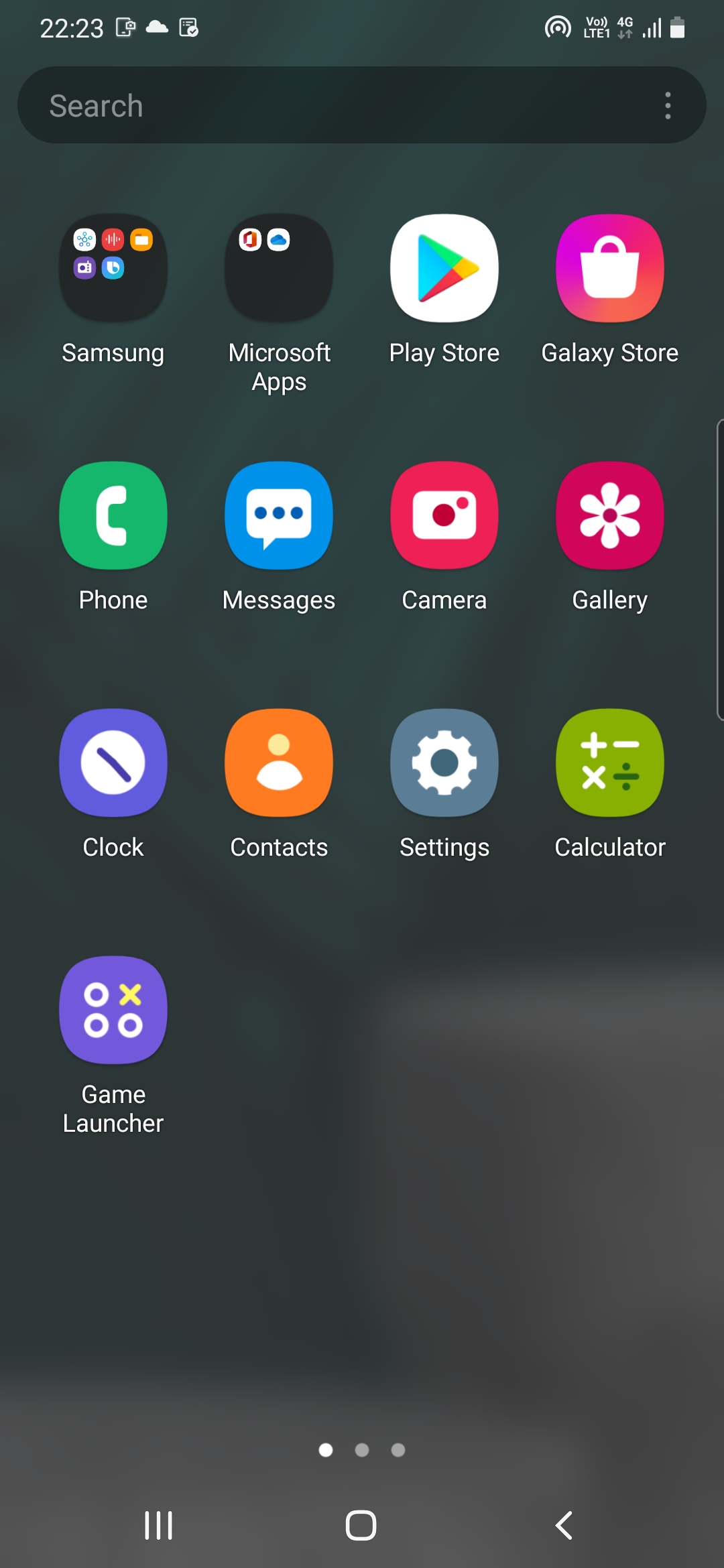Open the Contacts app
The width and height of the screenshot is (724, 1568).
click(278, 763)
